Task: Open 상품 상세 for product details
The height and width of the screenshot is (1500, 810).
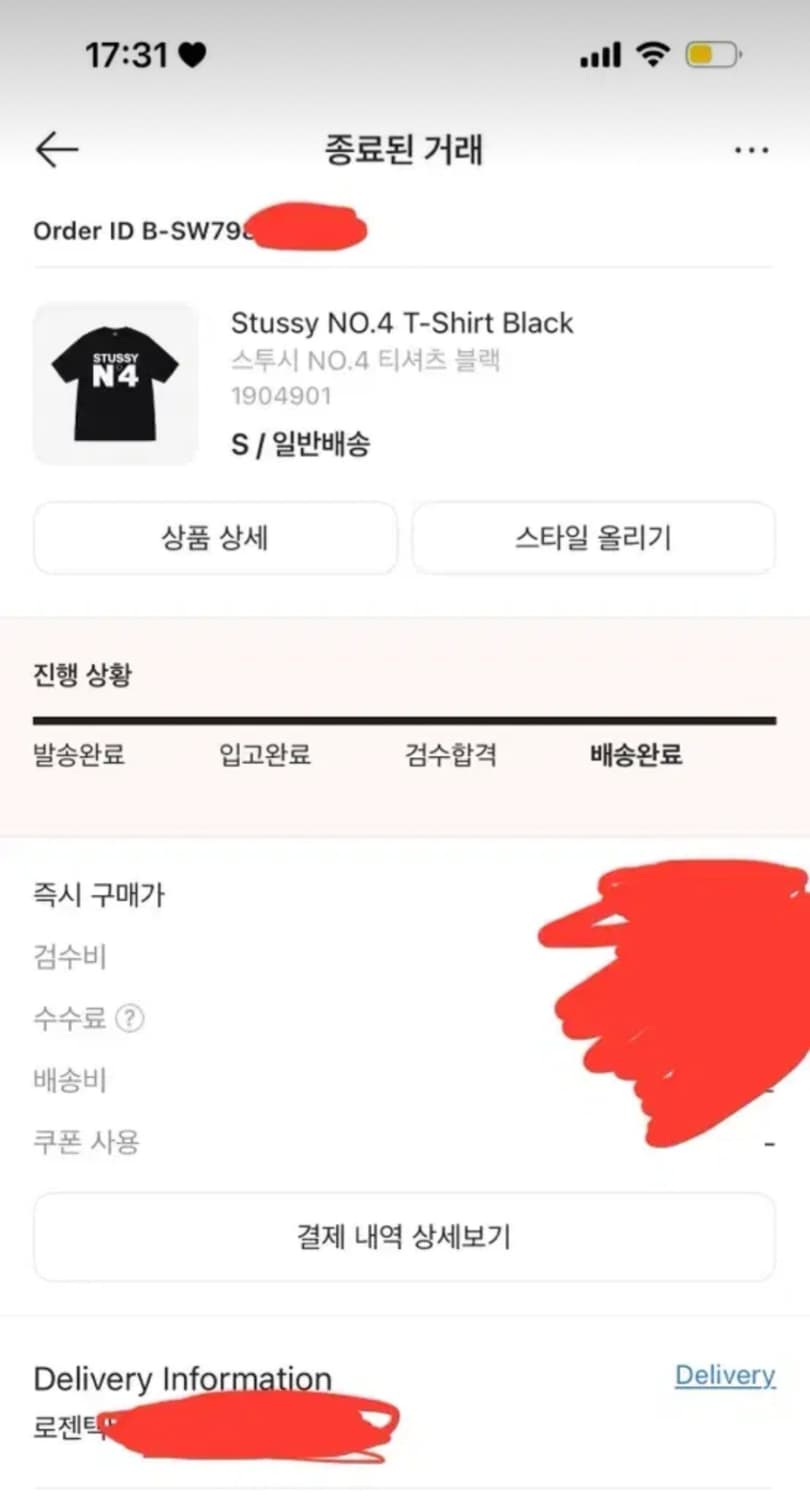Action: click(x=214, y=538)
